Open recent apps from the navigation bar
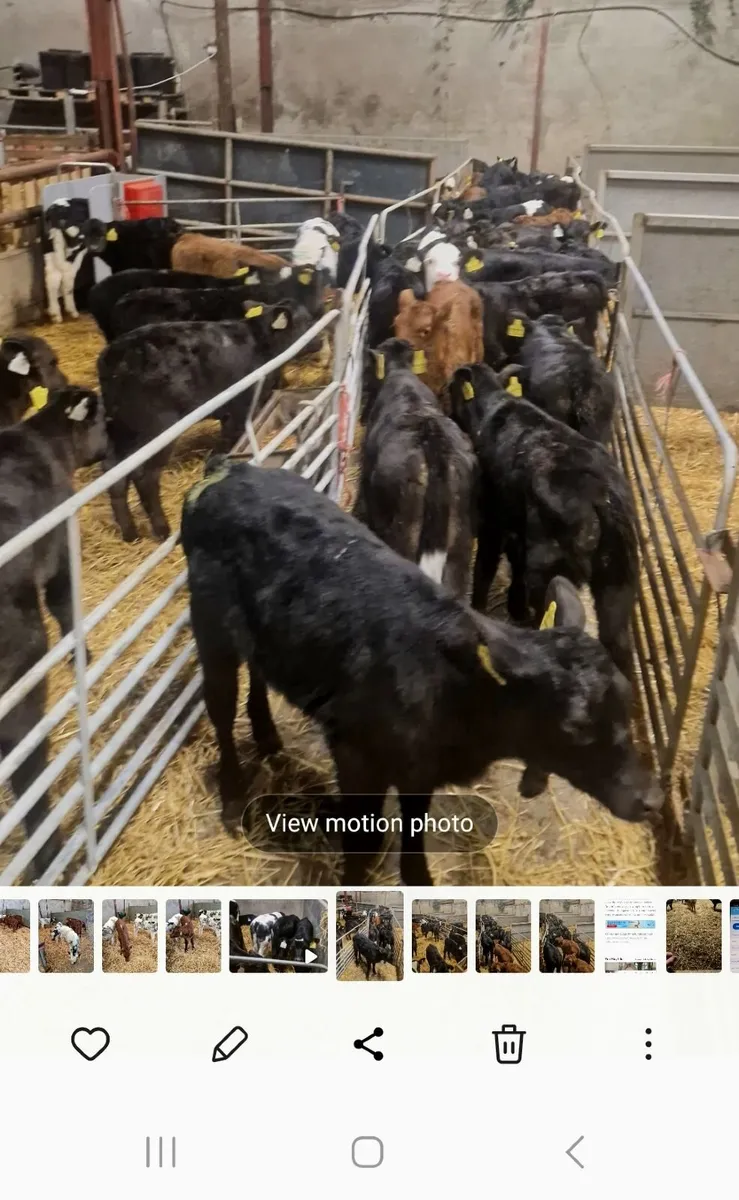The width and height of the screenshot is (739, 1200). point(160,1152)
